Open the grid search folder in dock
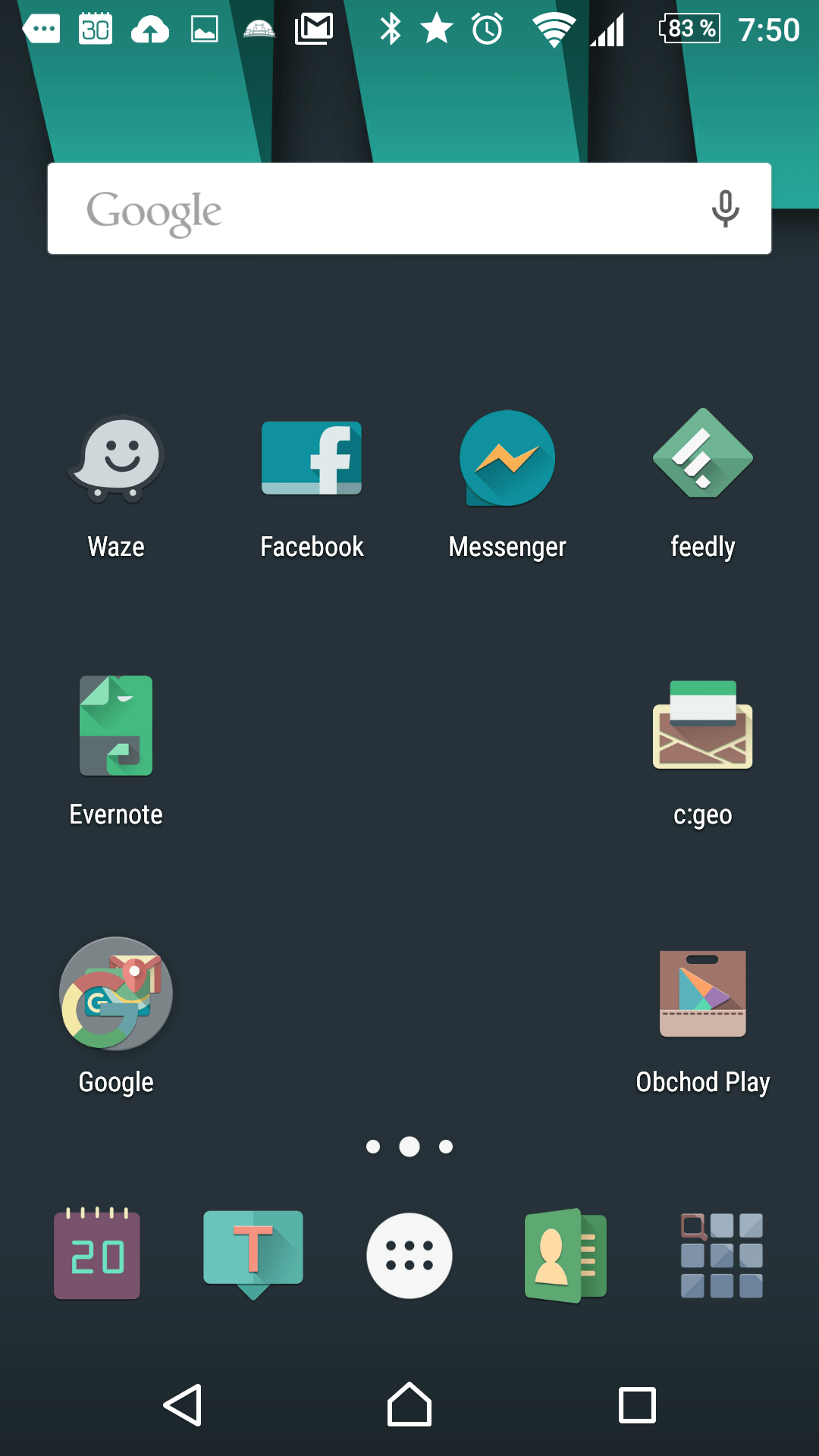 pyautogui.click(x=722, y=1256)
